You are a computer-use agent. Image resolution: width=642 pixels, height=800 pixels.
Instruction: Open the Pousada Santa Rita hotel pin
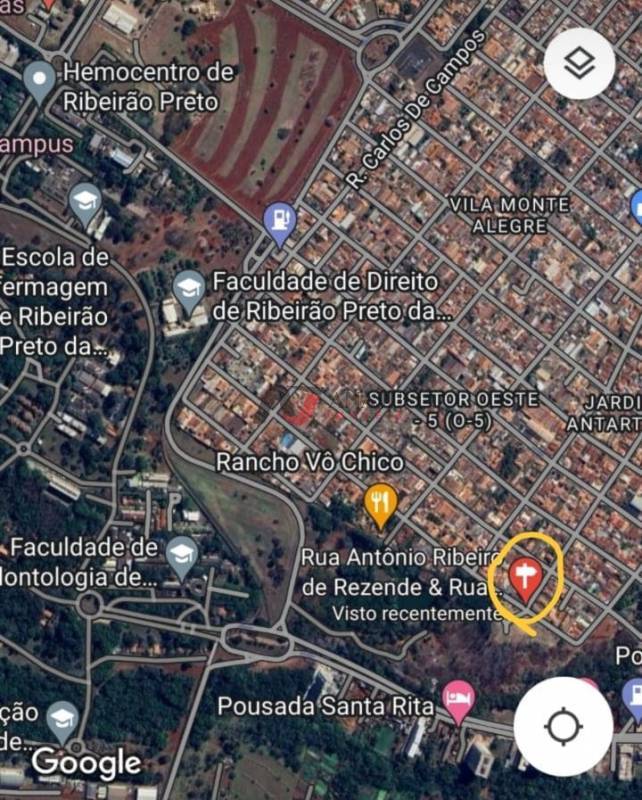coord(458,699)
